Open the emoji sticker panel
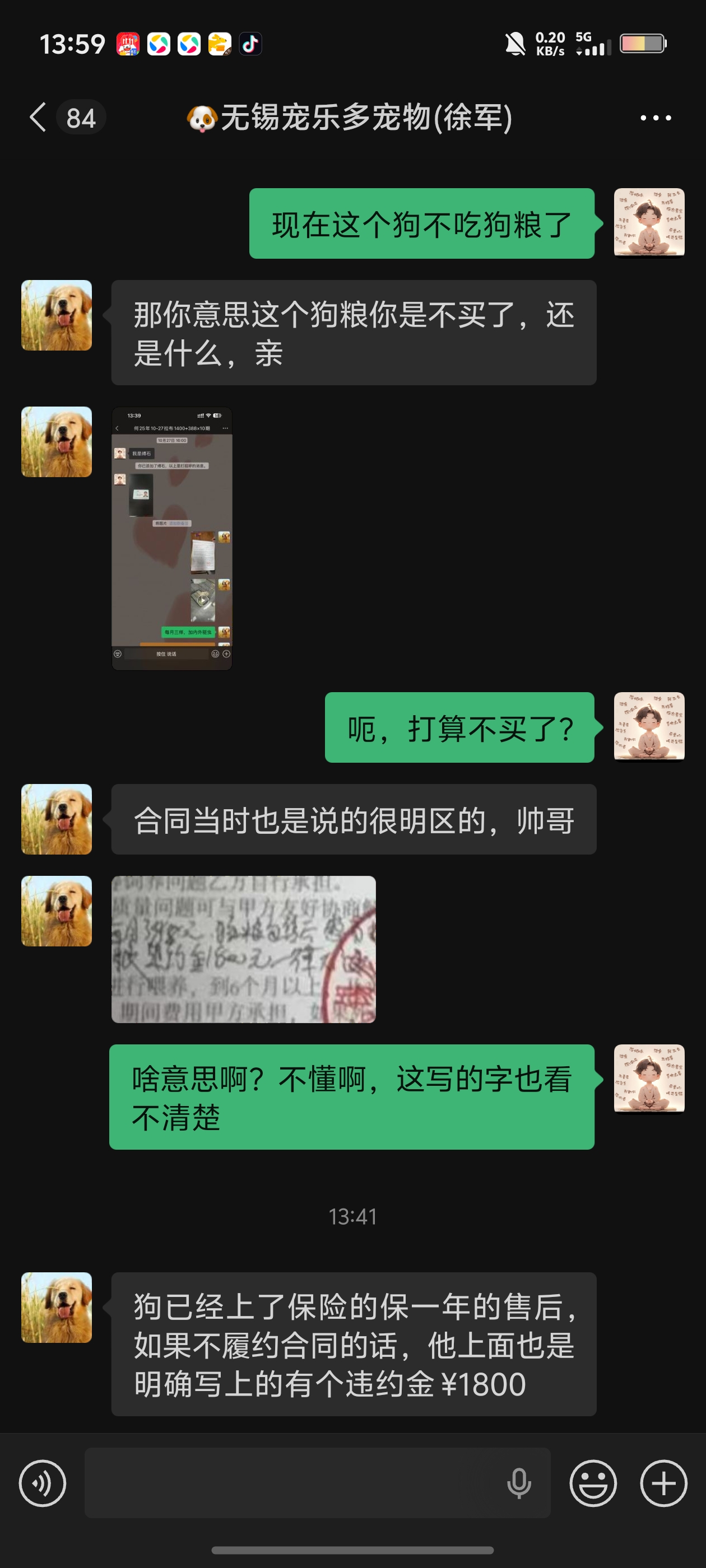 [x=593, y=1483]
